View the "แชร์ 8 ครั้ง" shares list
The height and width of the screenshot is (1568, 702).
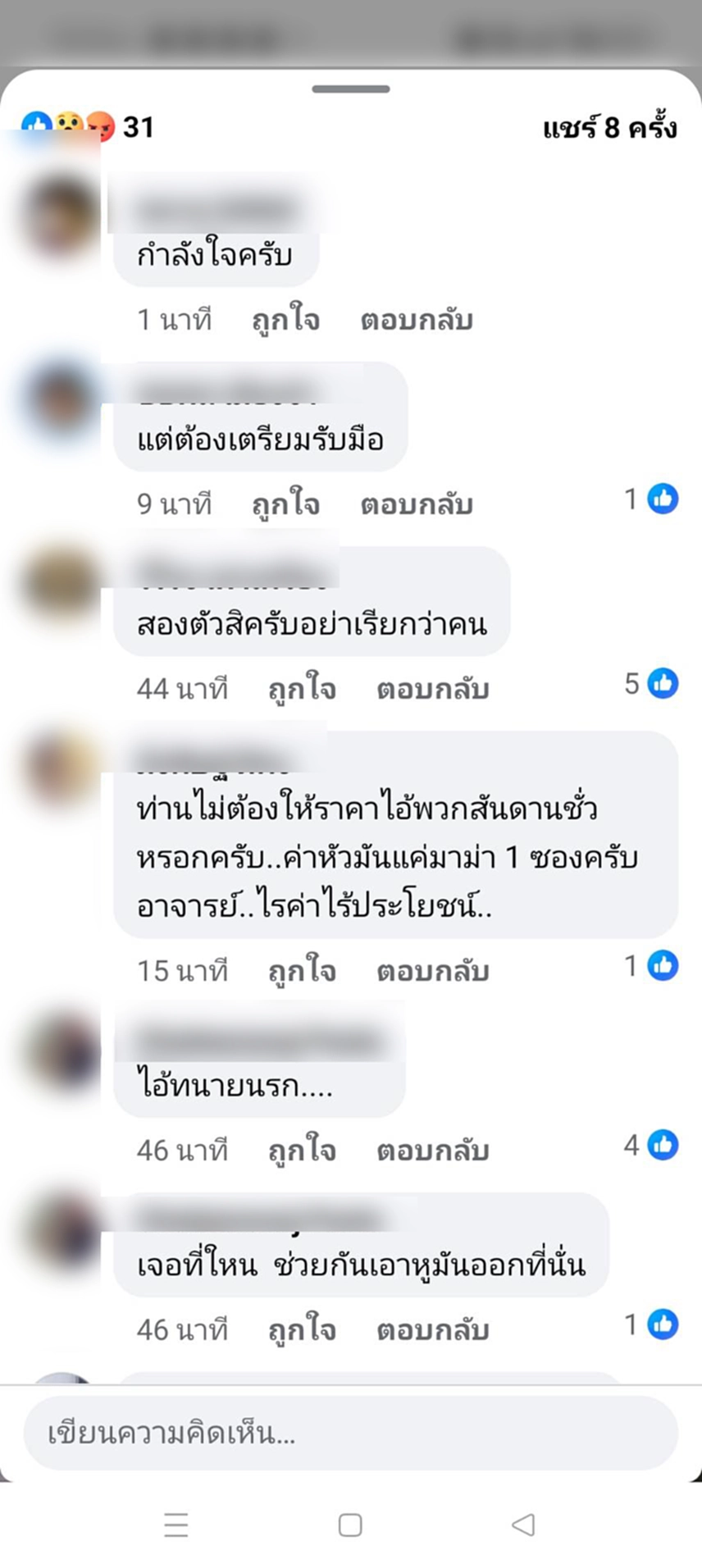pos(609,128)
